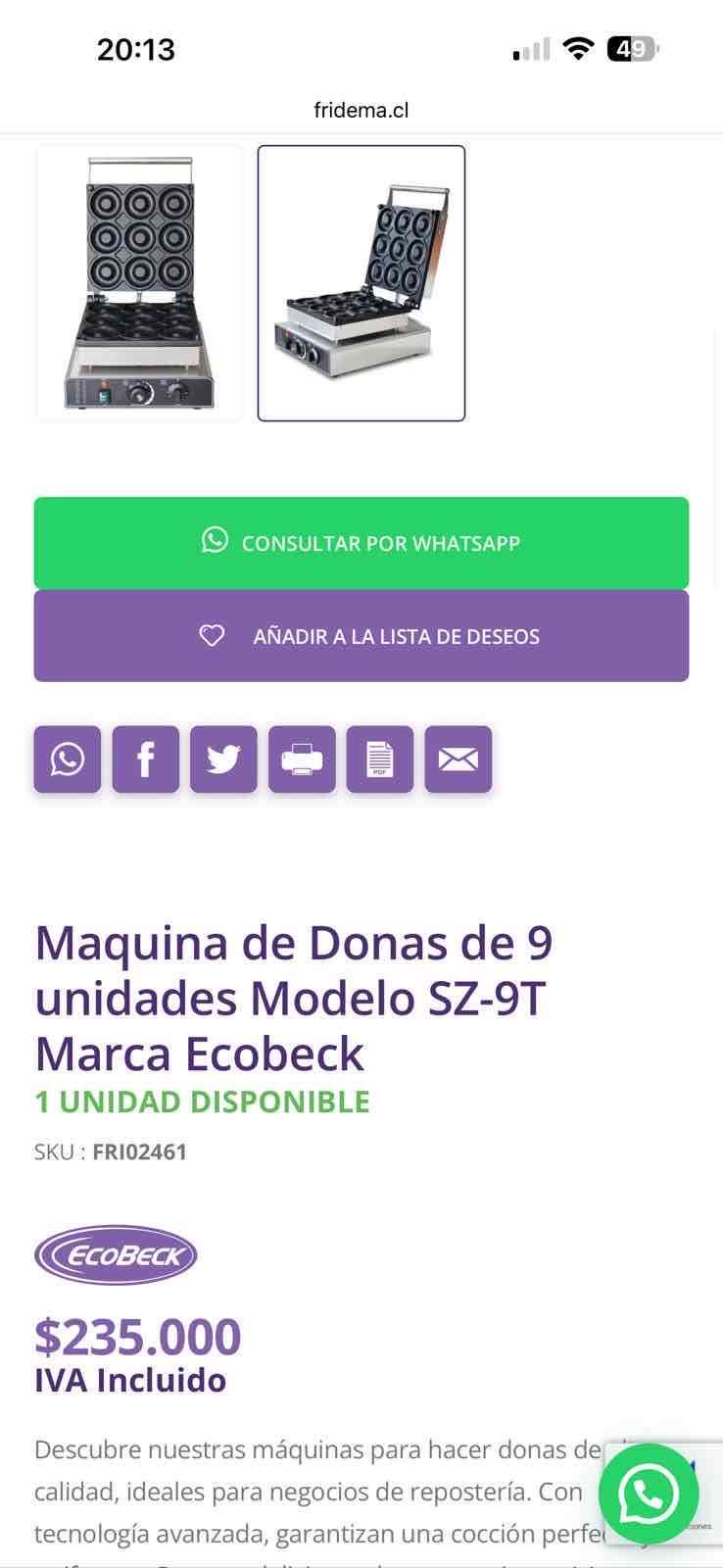Tap the clock showing 20:13
Image resolution: width=723 pixels, height=1568 pixels.
pyautogui.click(x=136, y=50)
